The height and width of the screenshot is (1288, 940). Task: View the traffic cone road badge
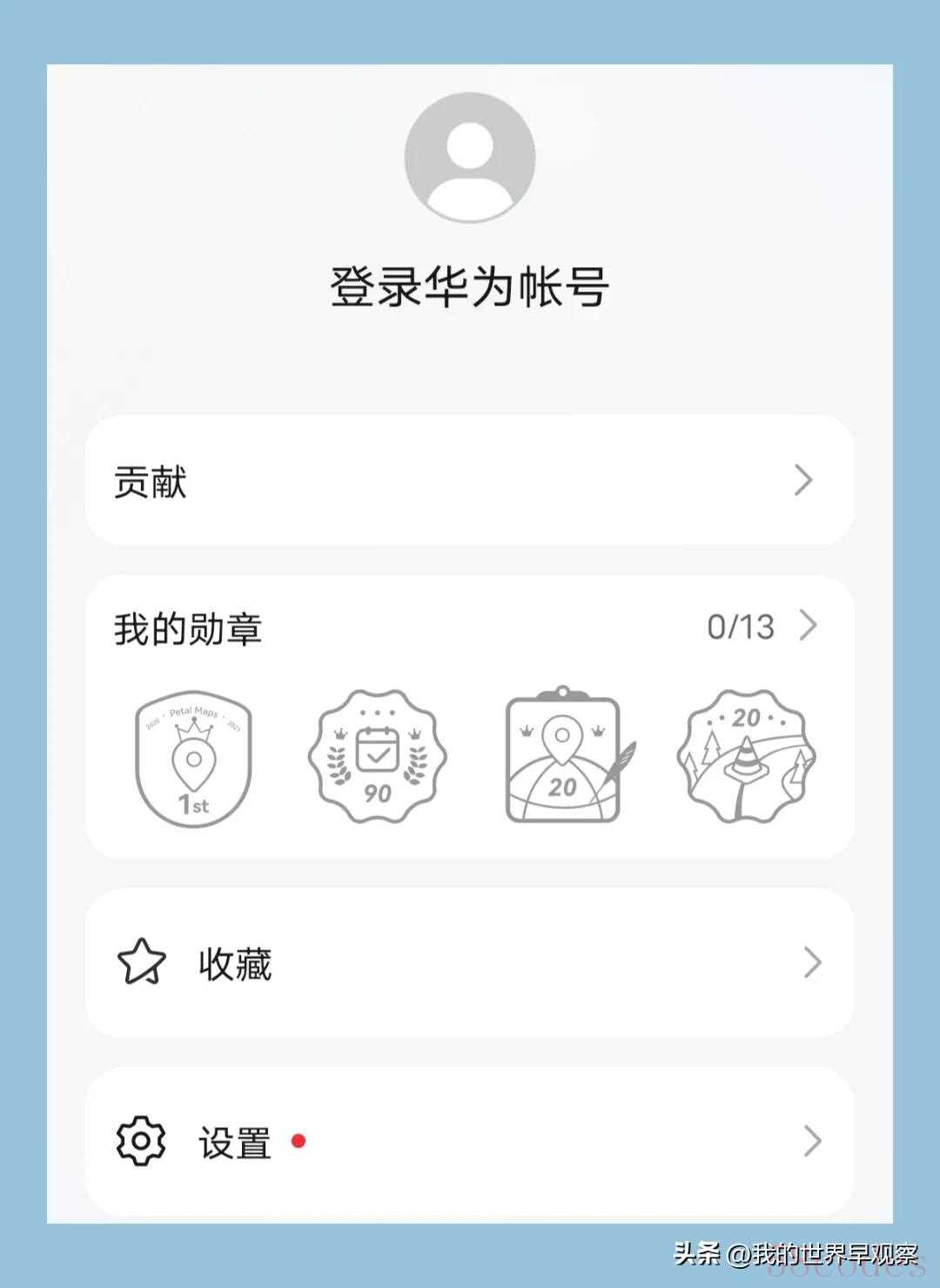coord(747,756)
